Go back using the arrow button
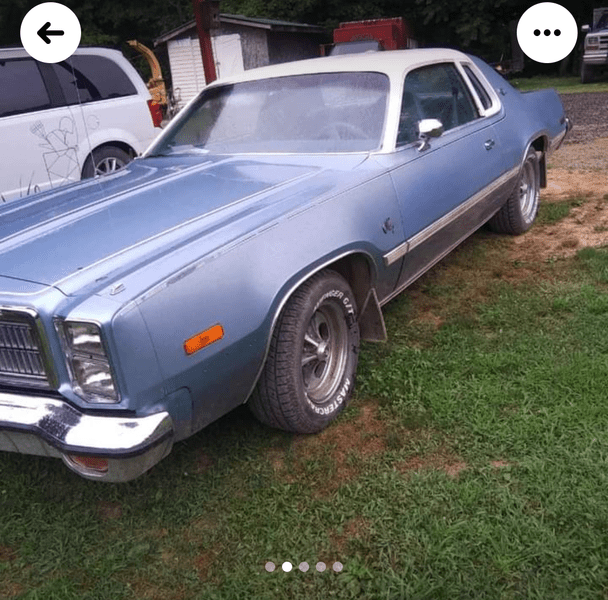 pyautogui.click(x=50, y=32)
